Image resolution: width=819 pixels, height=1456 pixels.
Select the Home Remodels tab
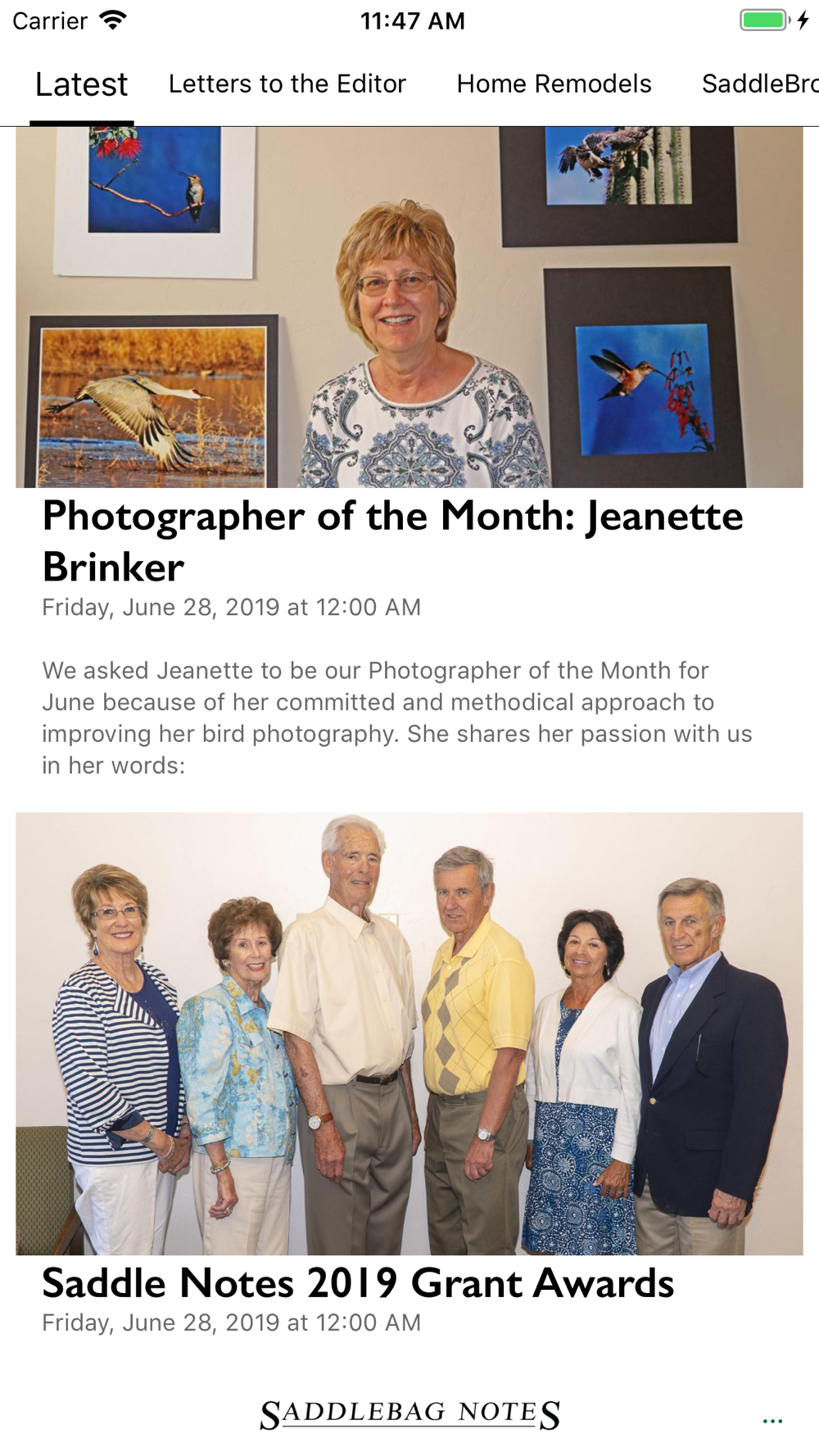(x=554, y=84)
